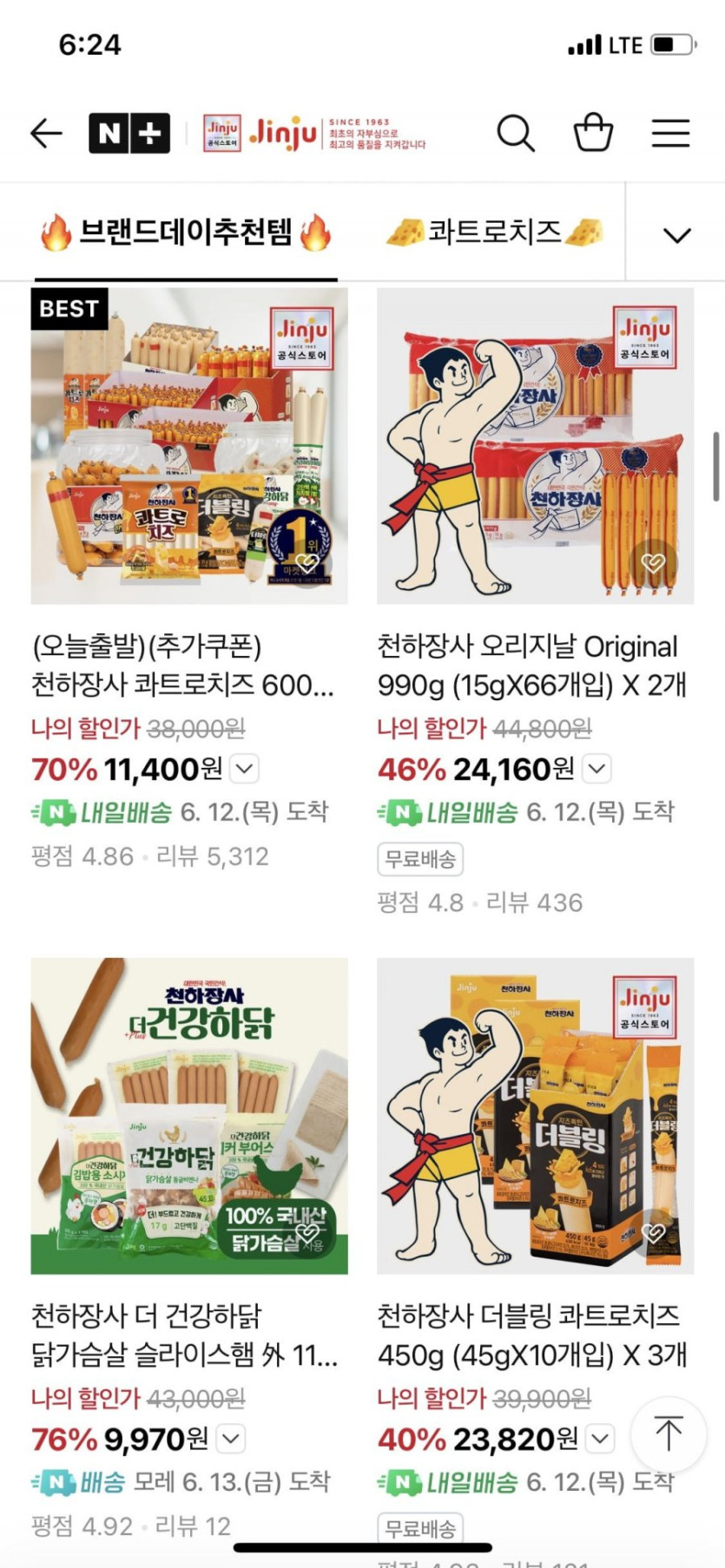Expand price details for 9,970원
725x1568 pixels.
230,1439
